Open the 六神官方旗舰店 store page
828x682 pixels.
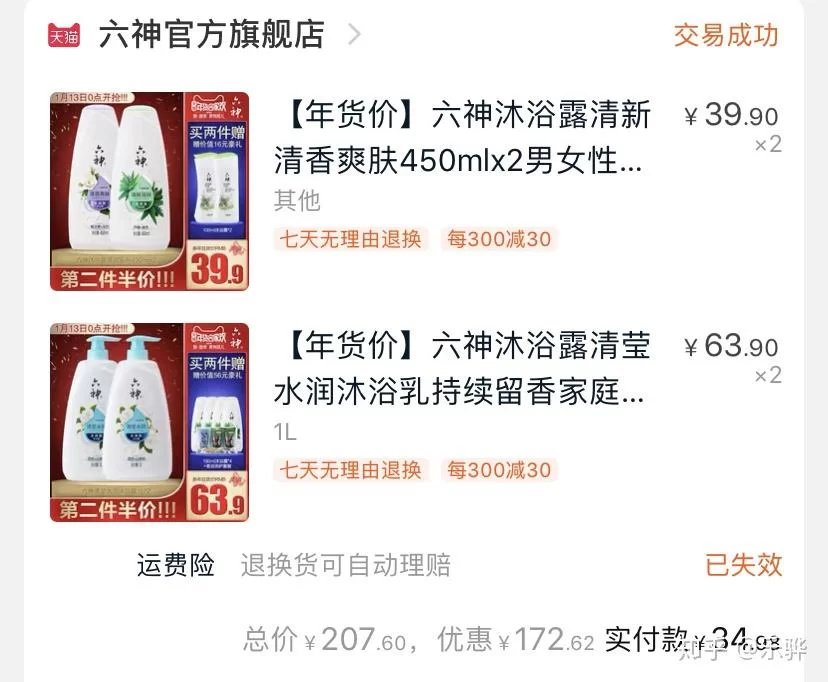[211, 35]
